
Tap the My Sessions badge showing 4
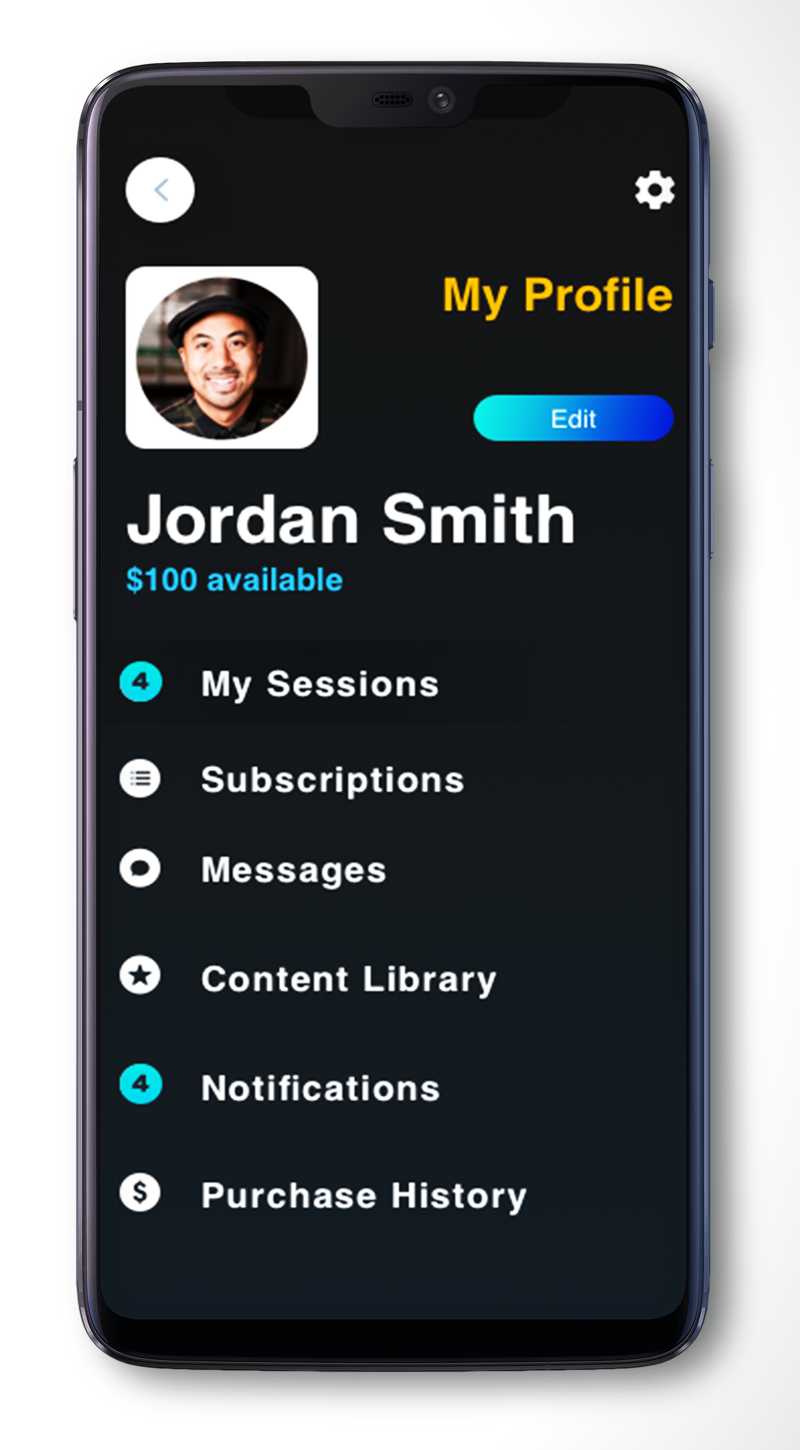coord(140,682)
